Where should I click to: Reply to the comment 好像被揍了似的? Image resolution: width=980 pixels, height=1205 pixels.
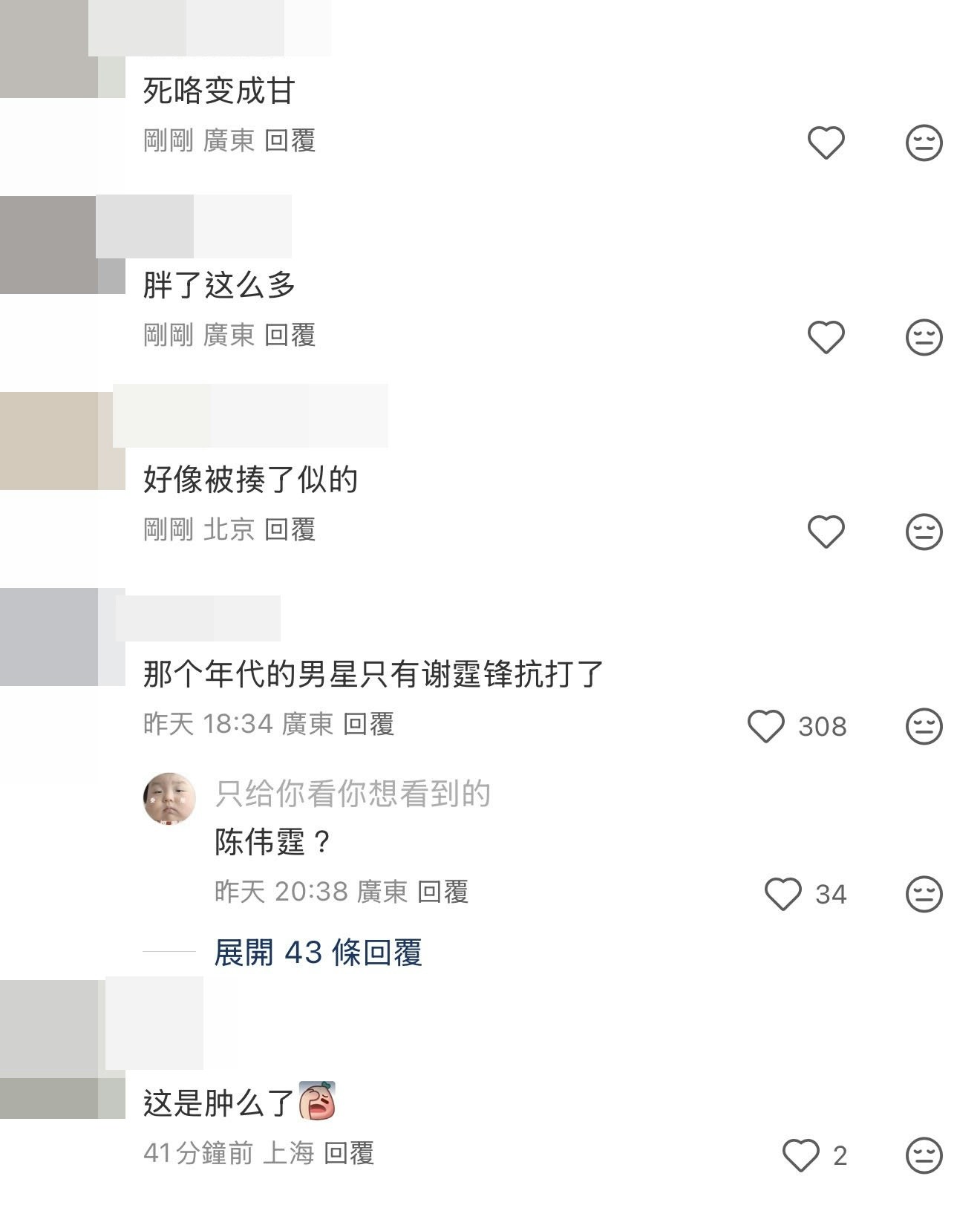click(290, 530)
